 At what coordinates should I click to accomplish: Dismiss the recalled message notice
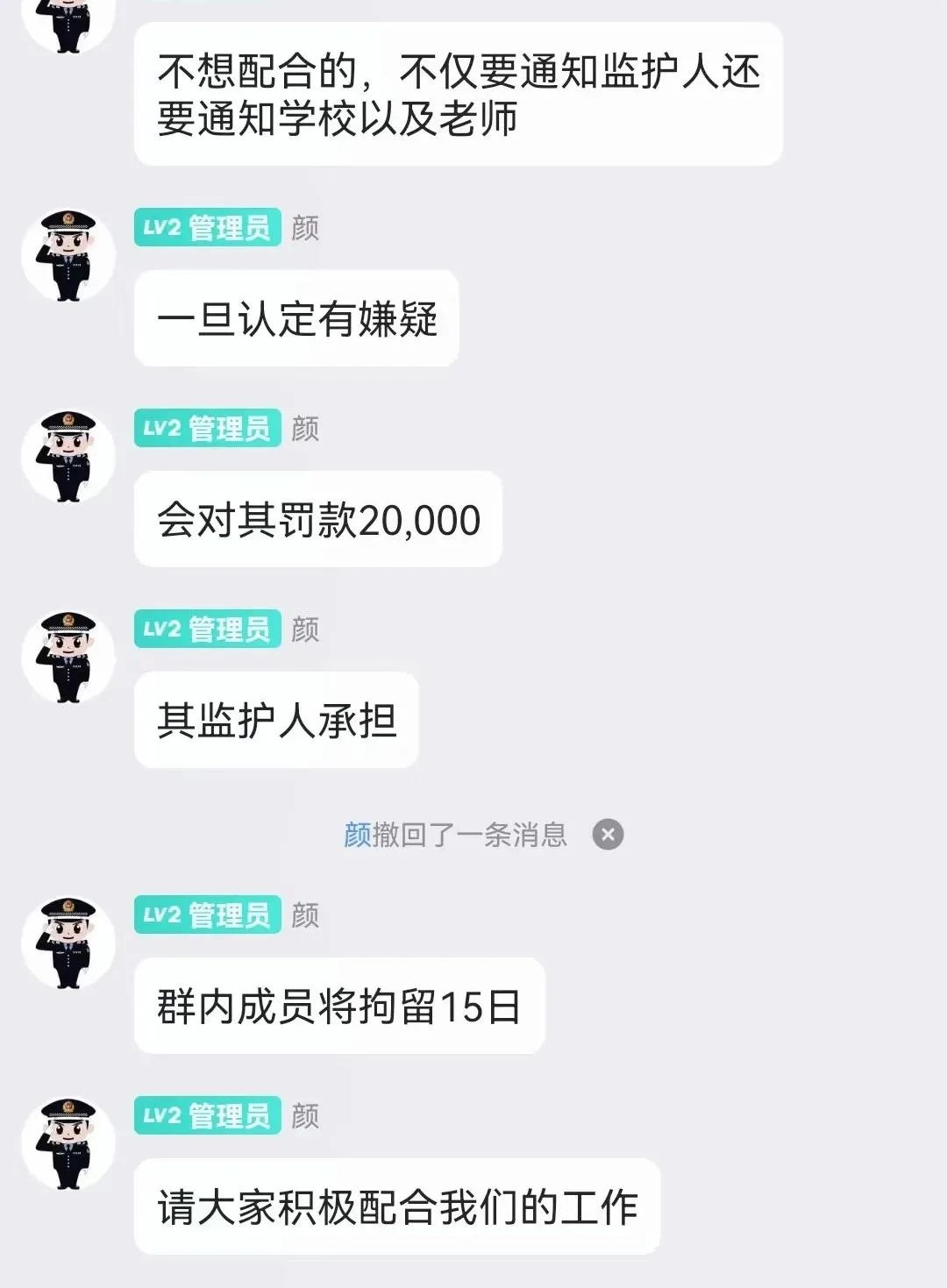pyautogui.click(x=608, y=834)
